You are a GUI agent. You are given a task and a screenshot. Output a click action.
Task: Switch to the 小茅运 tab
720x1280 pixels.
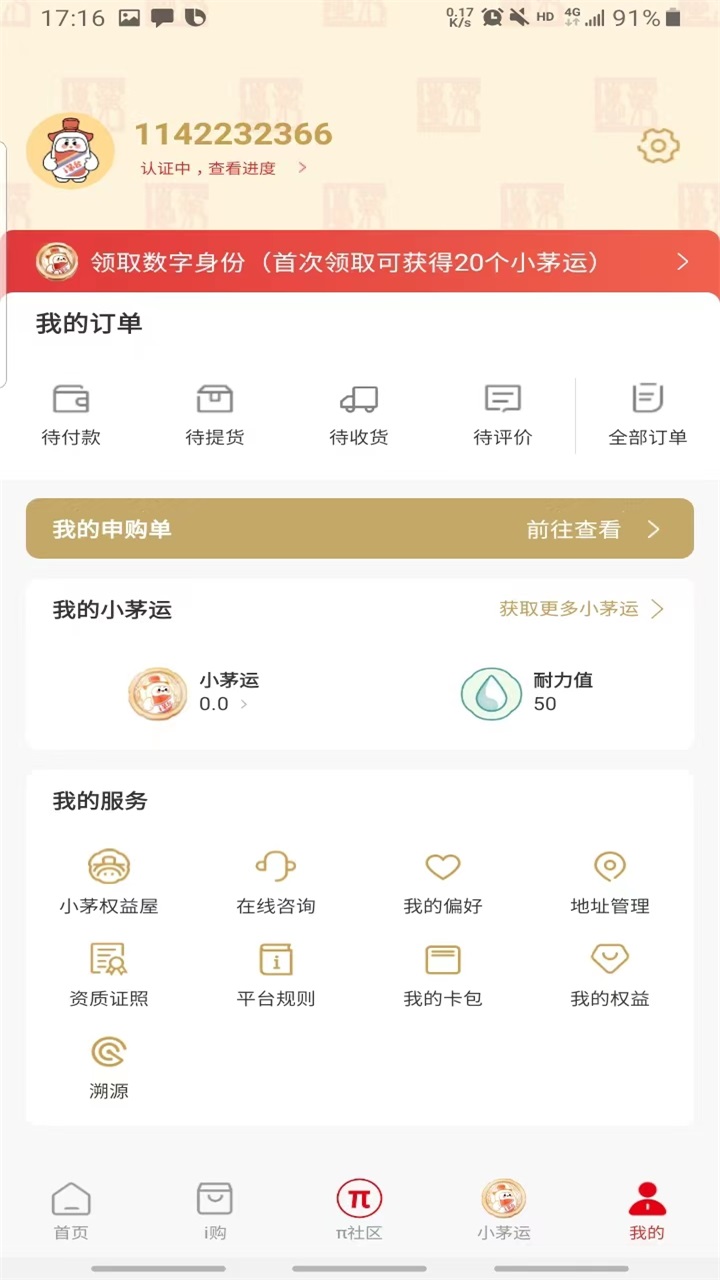pyautogui.click(x=503, y=1210)
